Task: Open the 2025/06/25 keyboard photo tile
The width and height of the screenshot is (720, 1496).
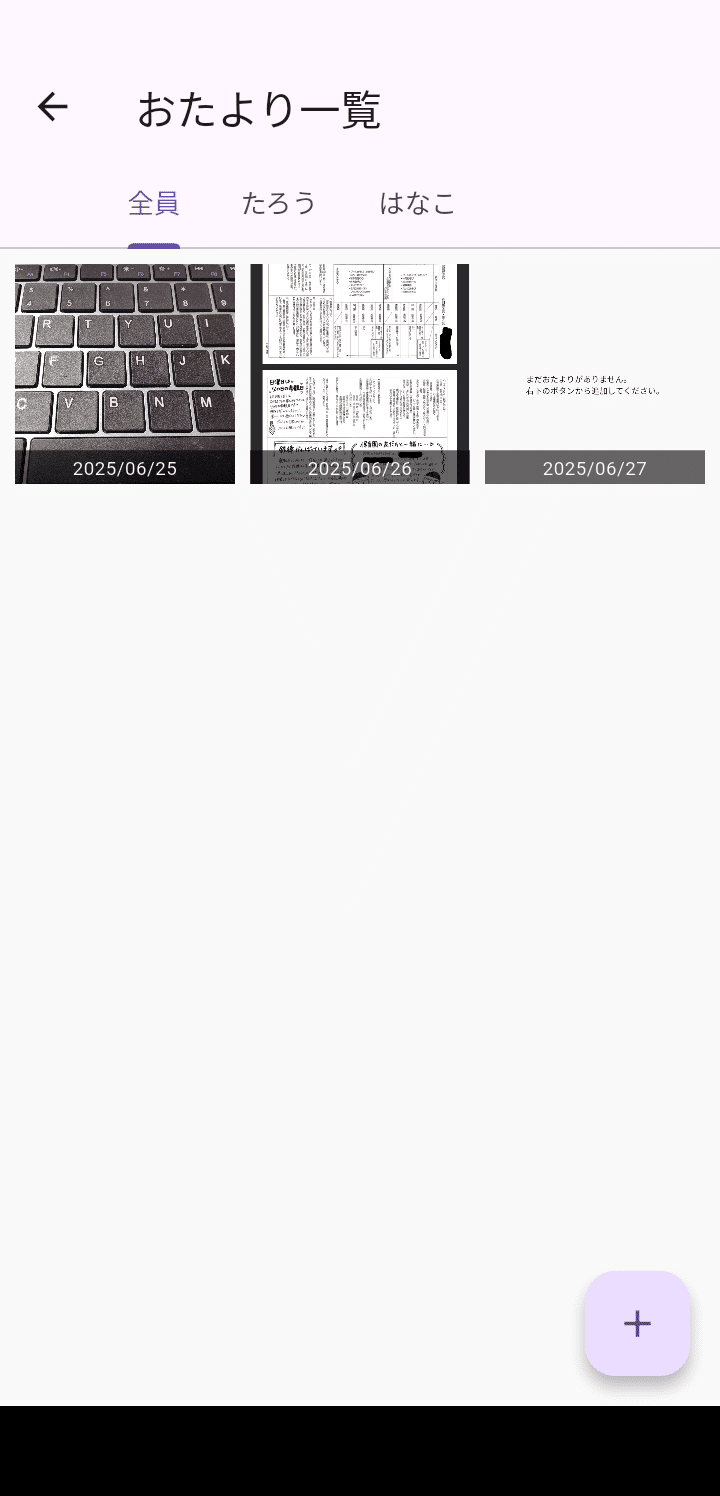Action: pyautogui.click(x=125, y=374)
